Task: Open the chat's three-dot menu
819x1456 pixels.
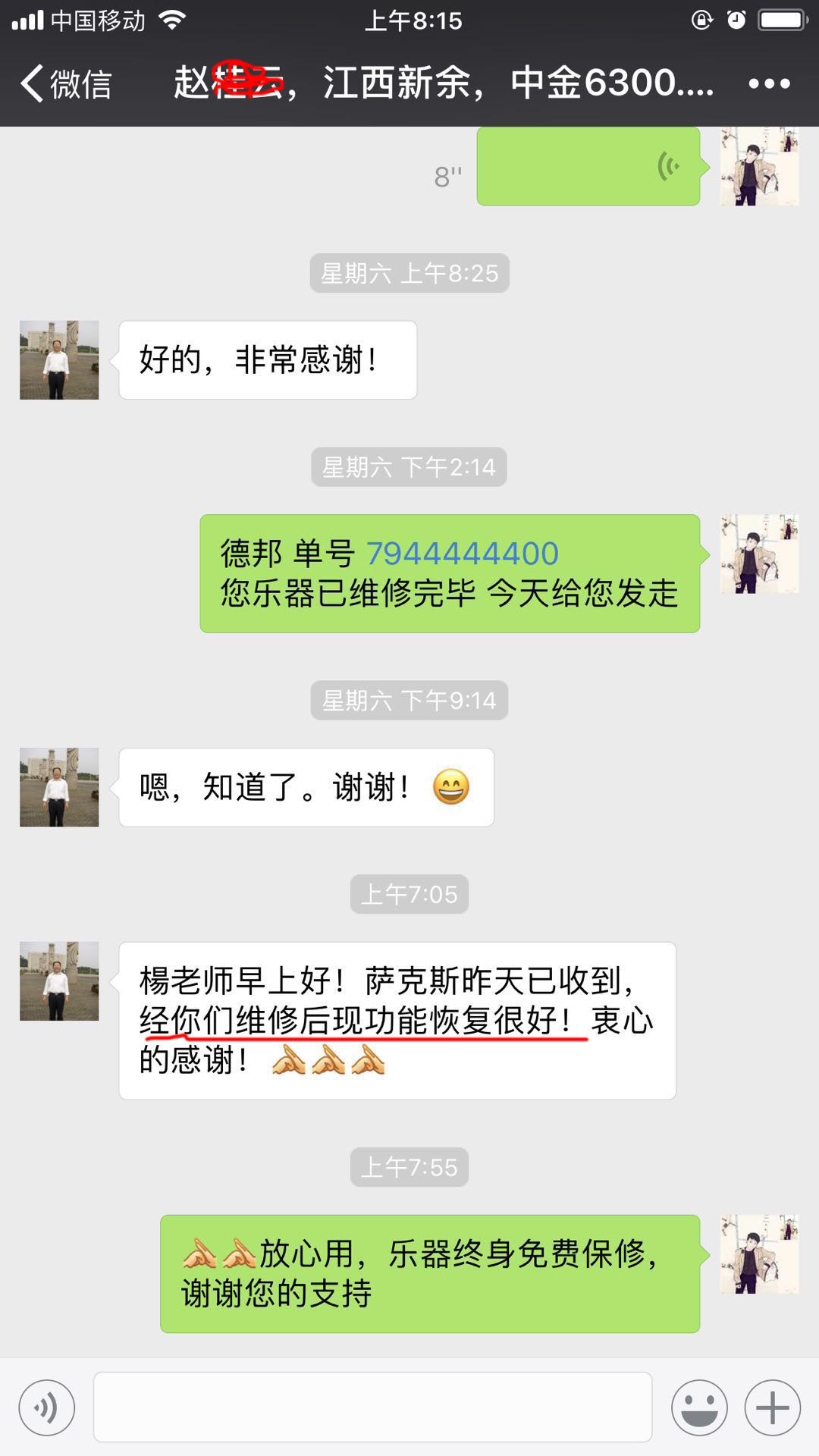Action: click(x=769, y=83)
